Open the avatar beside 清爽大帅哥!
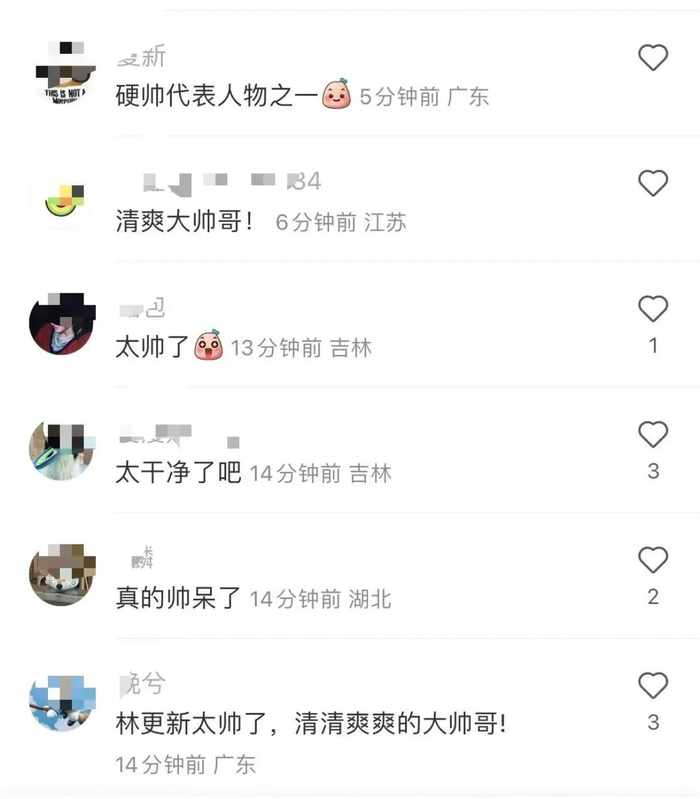 coord(63,199)
